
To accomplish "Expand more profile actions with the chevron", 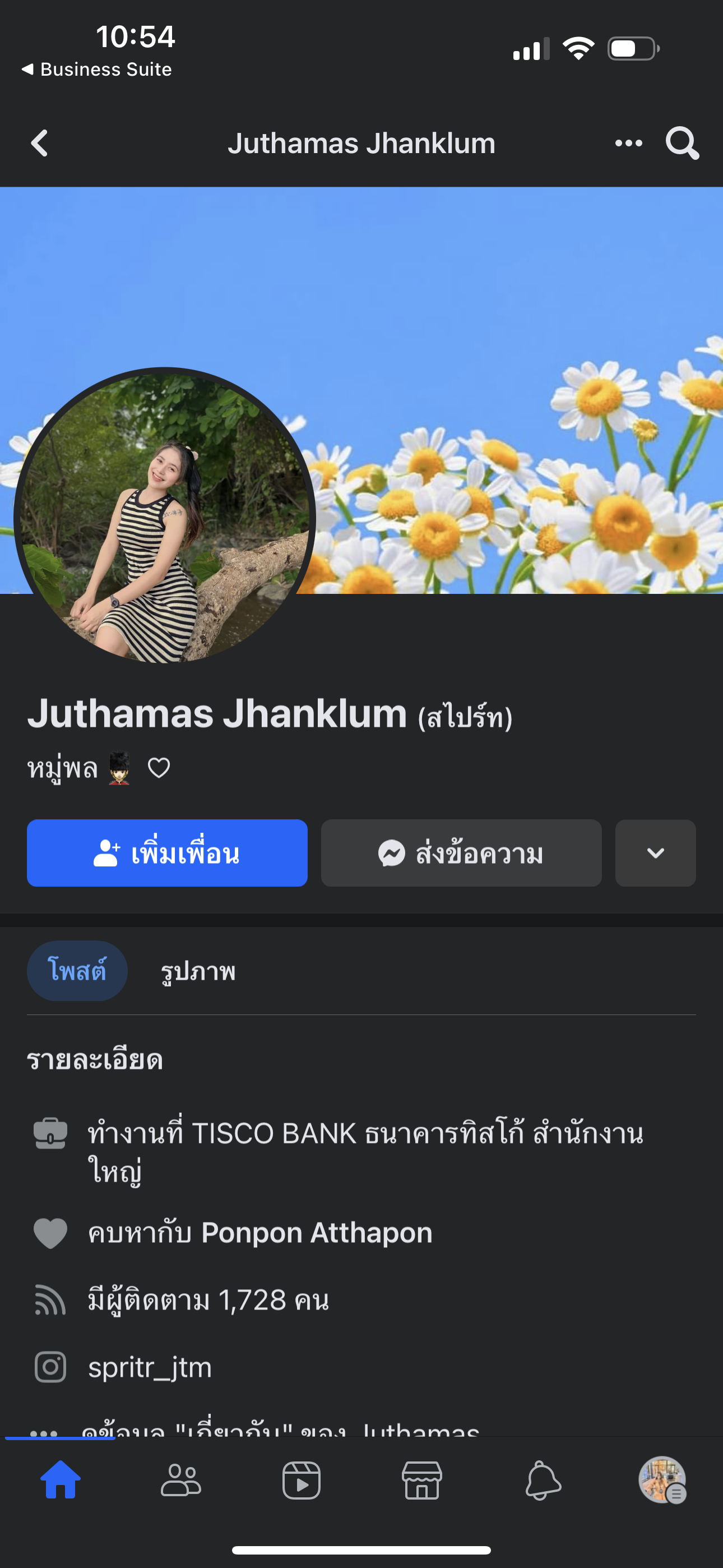I will click(x=655, y=853).
